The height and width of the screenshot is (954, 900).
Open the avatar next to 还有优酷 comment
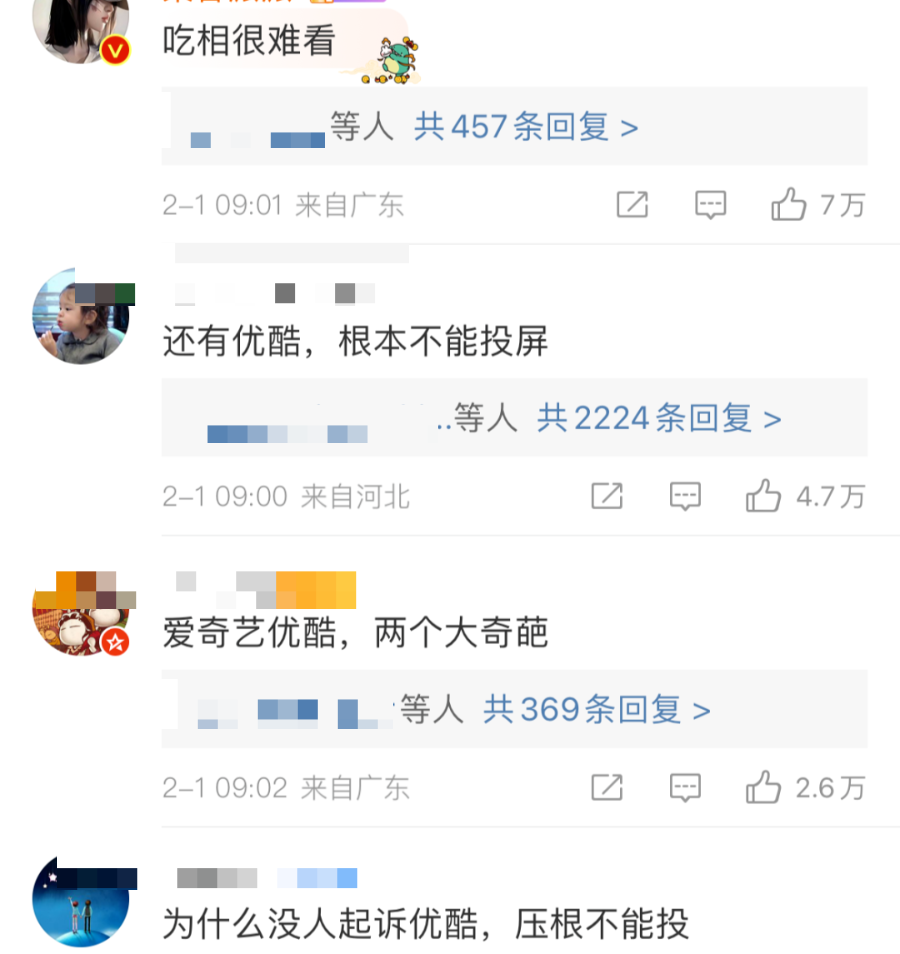82,318
